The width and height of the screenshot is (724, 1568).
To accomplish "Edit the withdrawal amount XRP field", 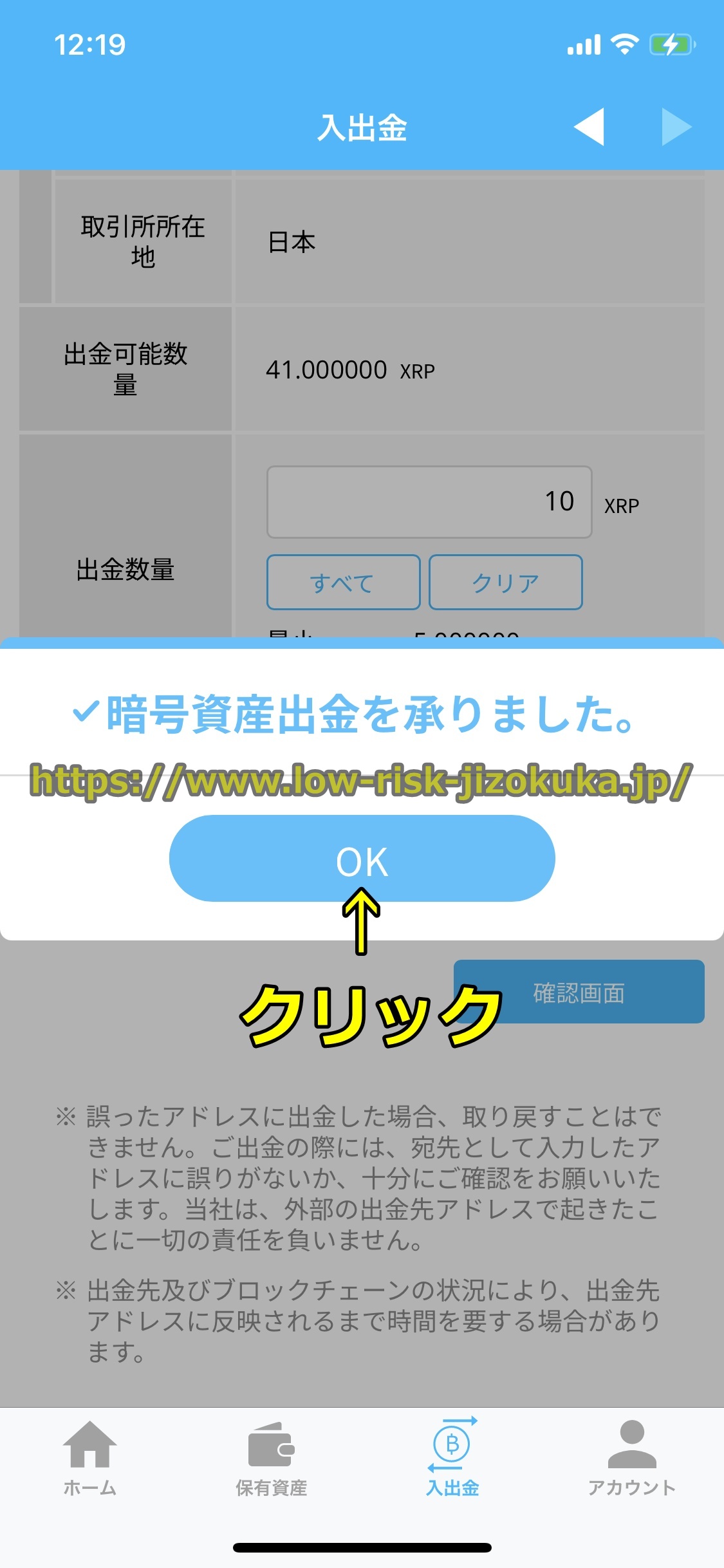I will [x=429, y=502].
